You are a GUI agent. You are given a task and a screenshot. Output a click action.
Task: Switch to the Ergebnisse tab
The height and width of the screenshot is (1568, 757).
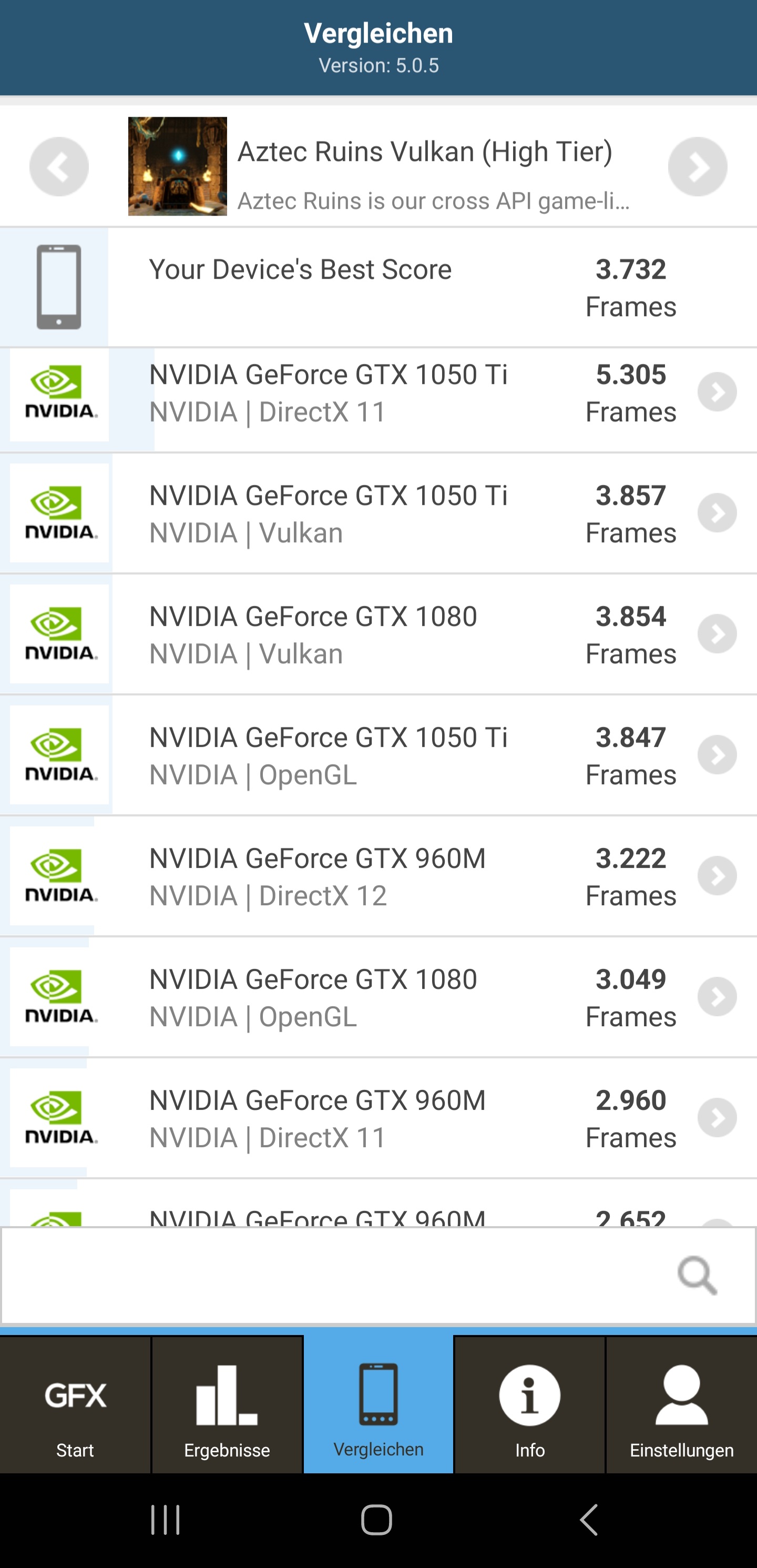click(x=227, y=1405)
